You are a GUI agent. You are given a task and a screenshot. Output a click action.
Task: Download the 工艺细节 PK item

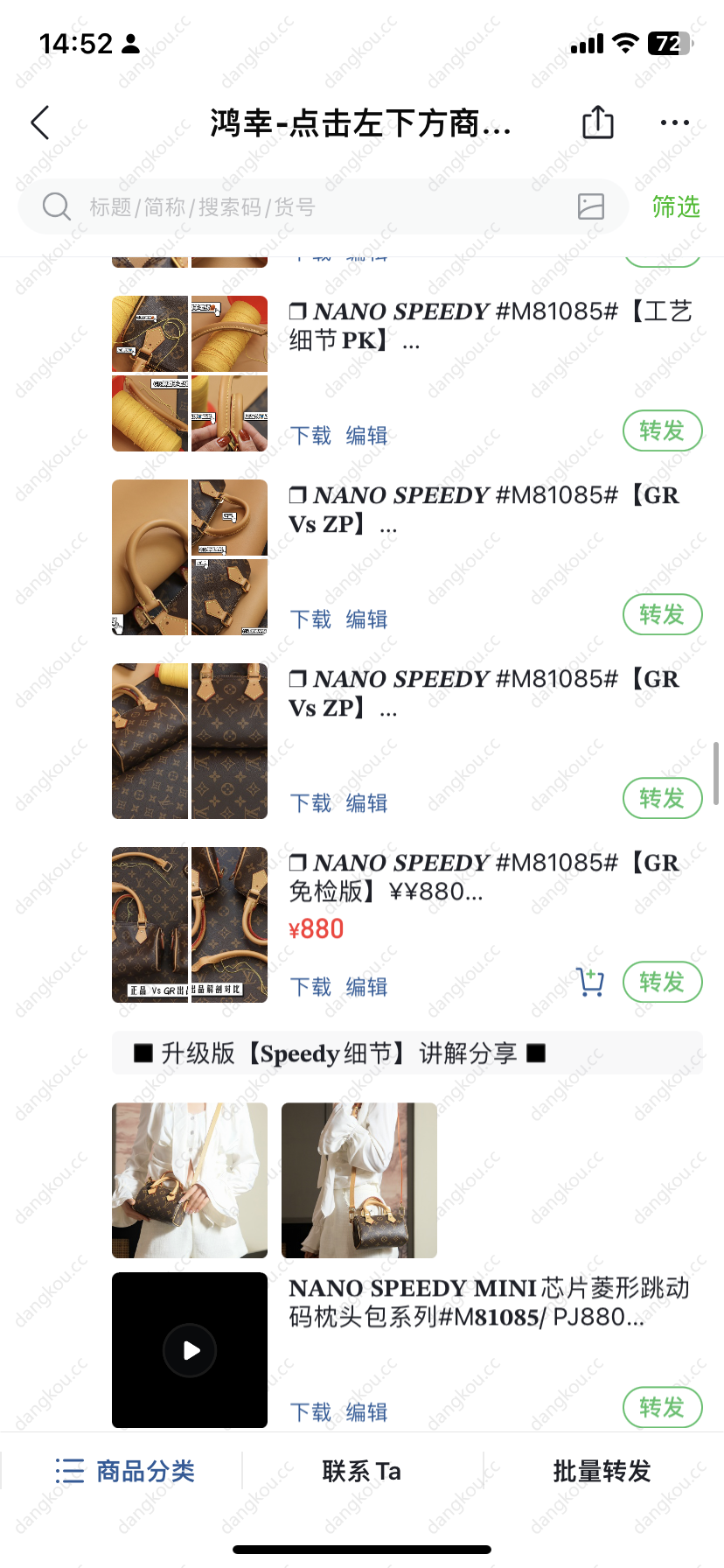pyautogui.click(x=310, y=435)
